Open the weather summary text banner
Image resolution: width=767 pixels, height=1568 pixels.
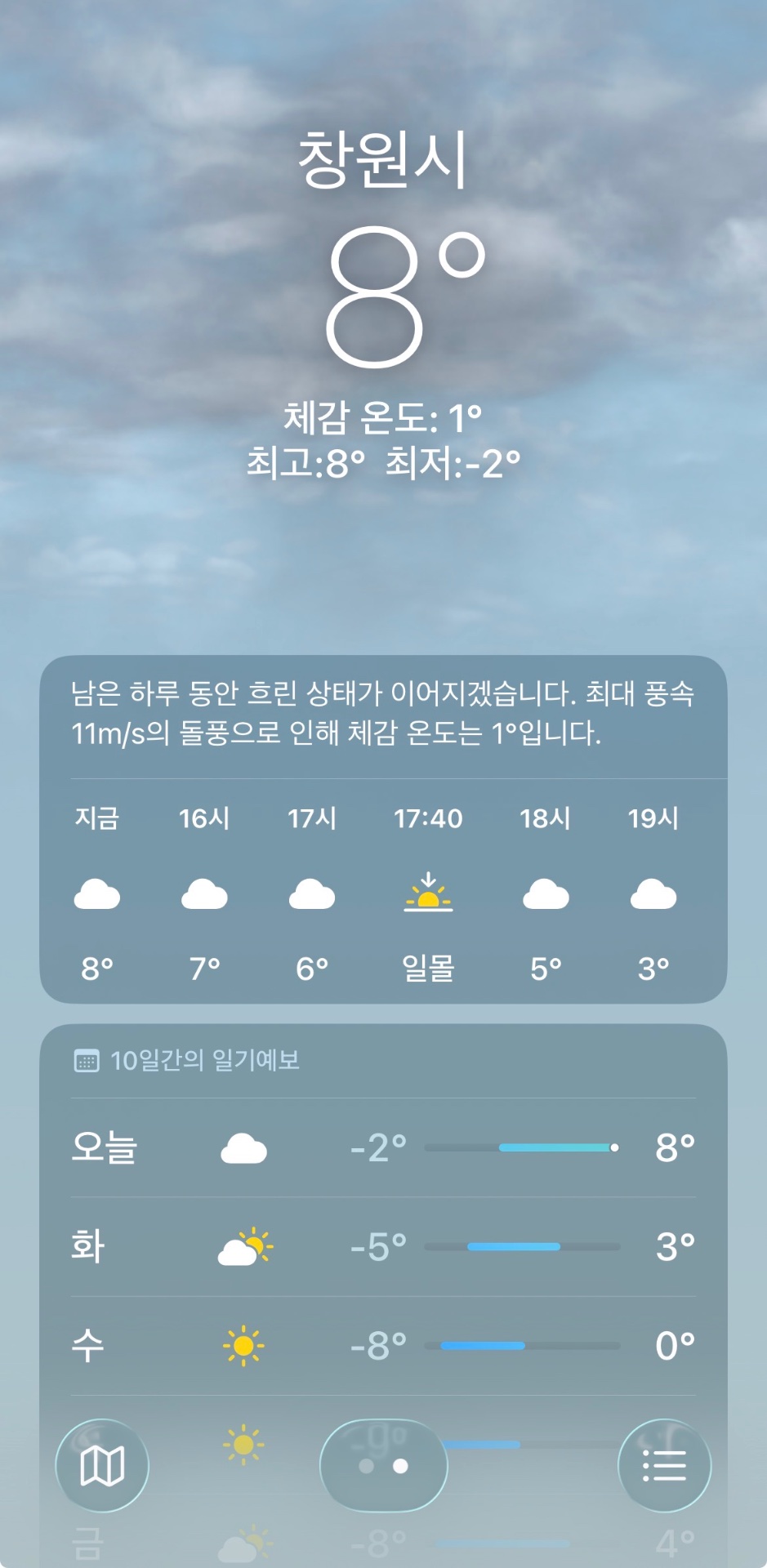384,715
